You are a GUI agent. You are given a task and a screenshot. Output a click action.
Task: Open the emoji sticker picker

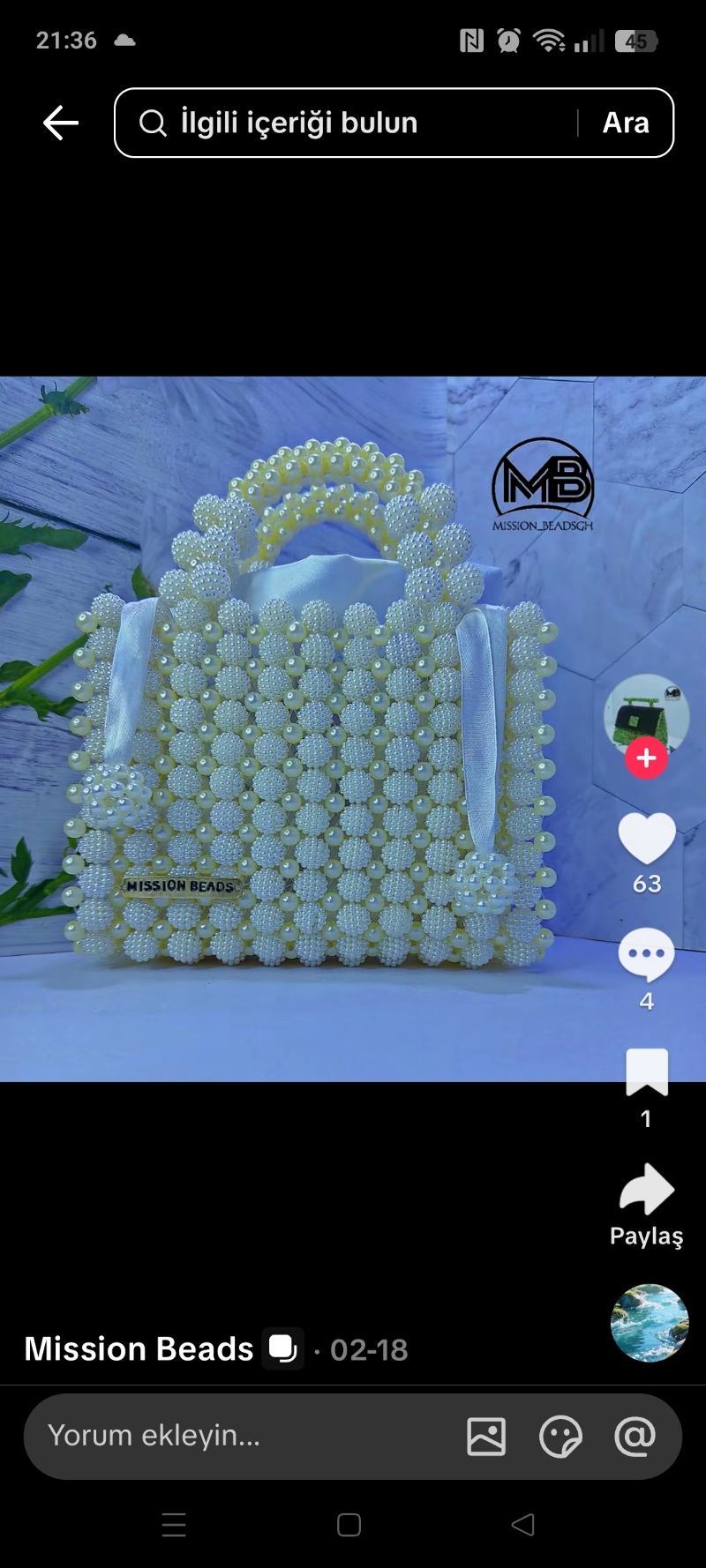(560, 1437)
